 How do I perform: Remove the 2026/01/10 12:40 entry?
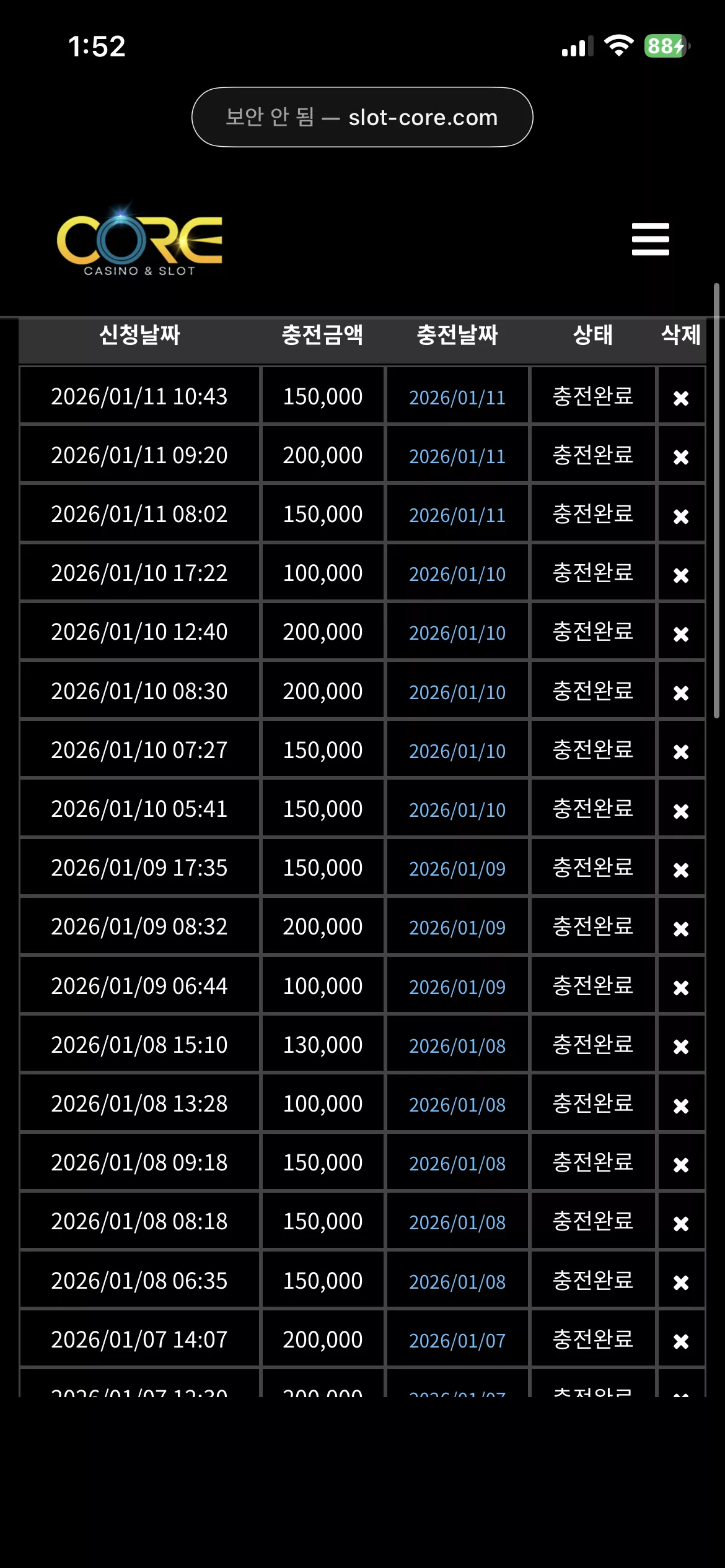pos(681,634)
